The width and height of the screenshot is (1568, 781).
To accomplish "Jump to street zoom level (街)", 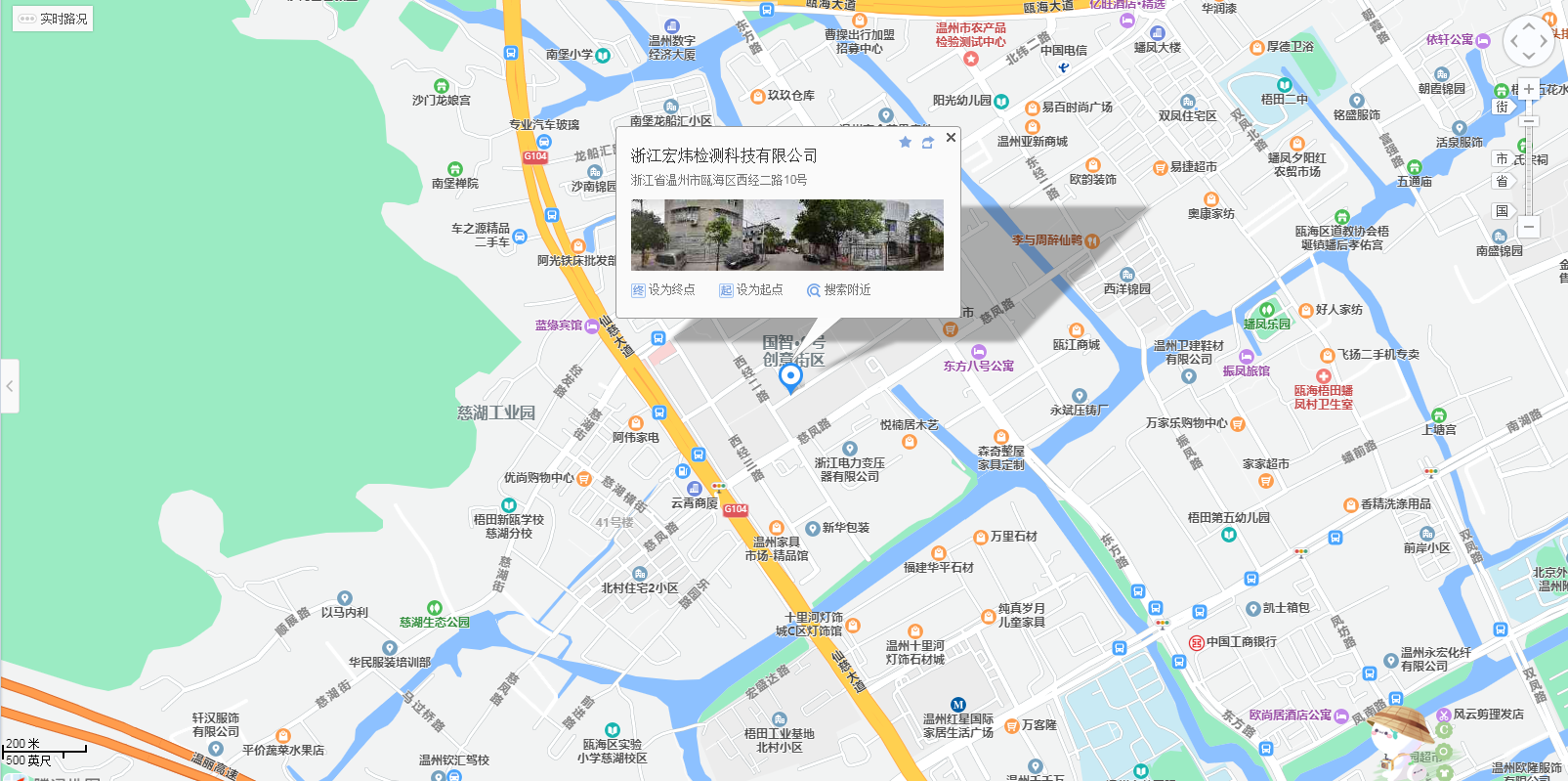I will [x=1502, y=108].
